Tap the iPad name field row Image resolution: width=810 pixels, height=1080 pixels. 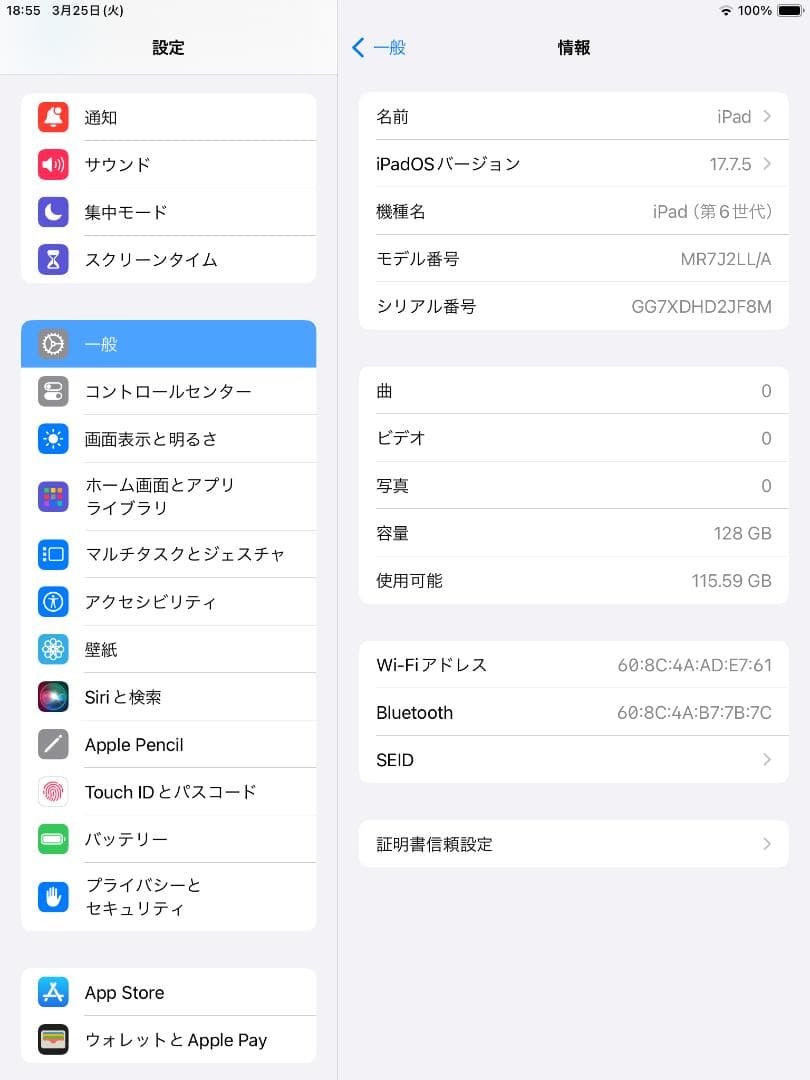click(x=573, y=117)
